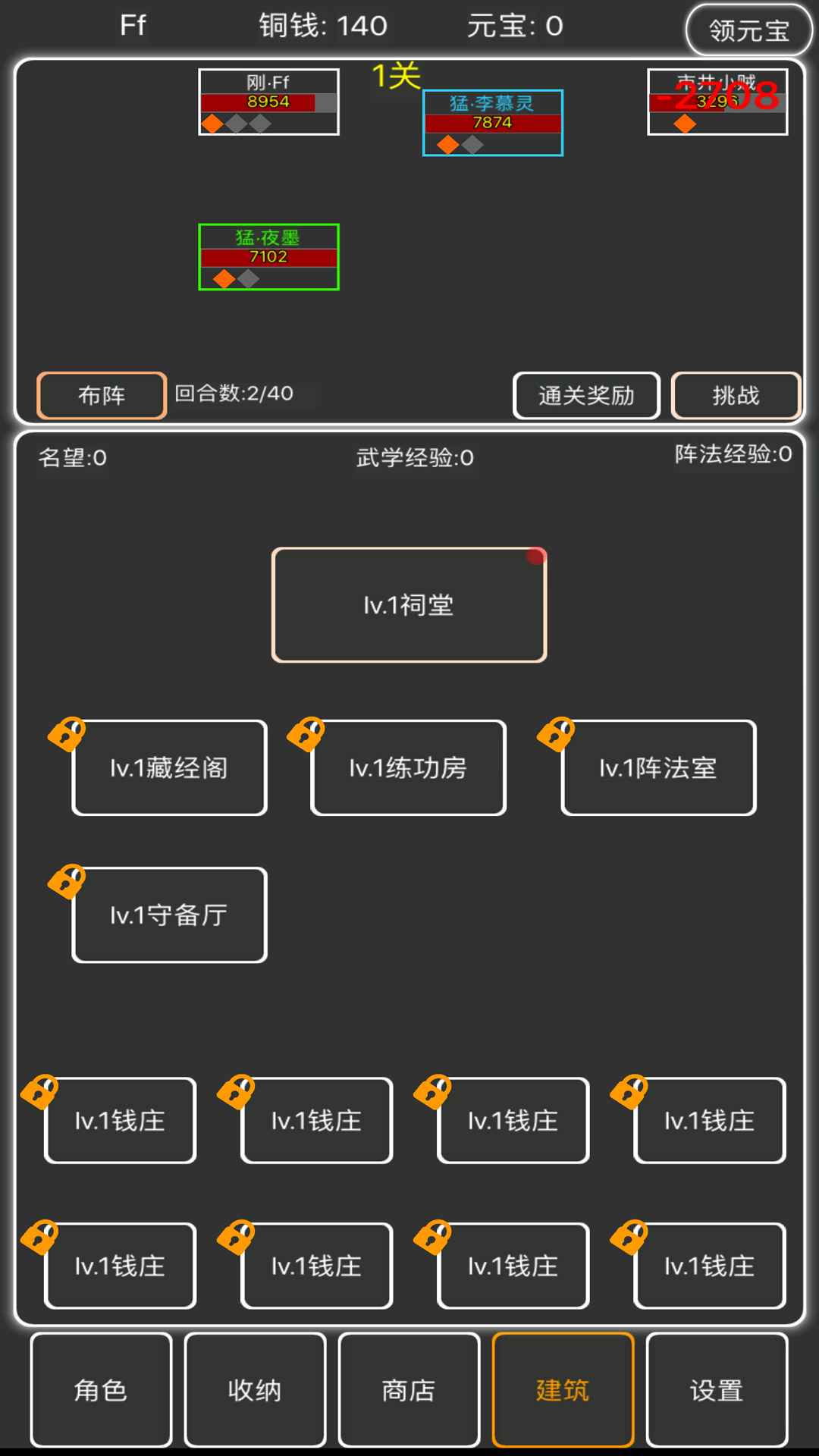Open the locked lv.1守备厅
Viewport: 819px width, 1456px height.
click(169, 915)
